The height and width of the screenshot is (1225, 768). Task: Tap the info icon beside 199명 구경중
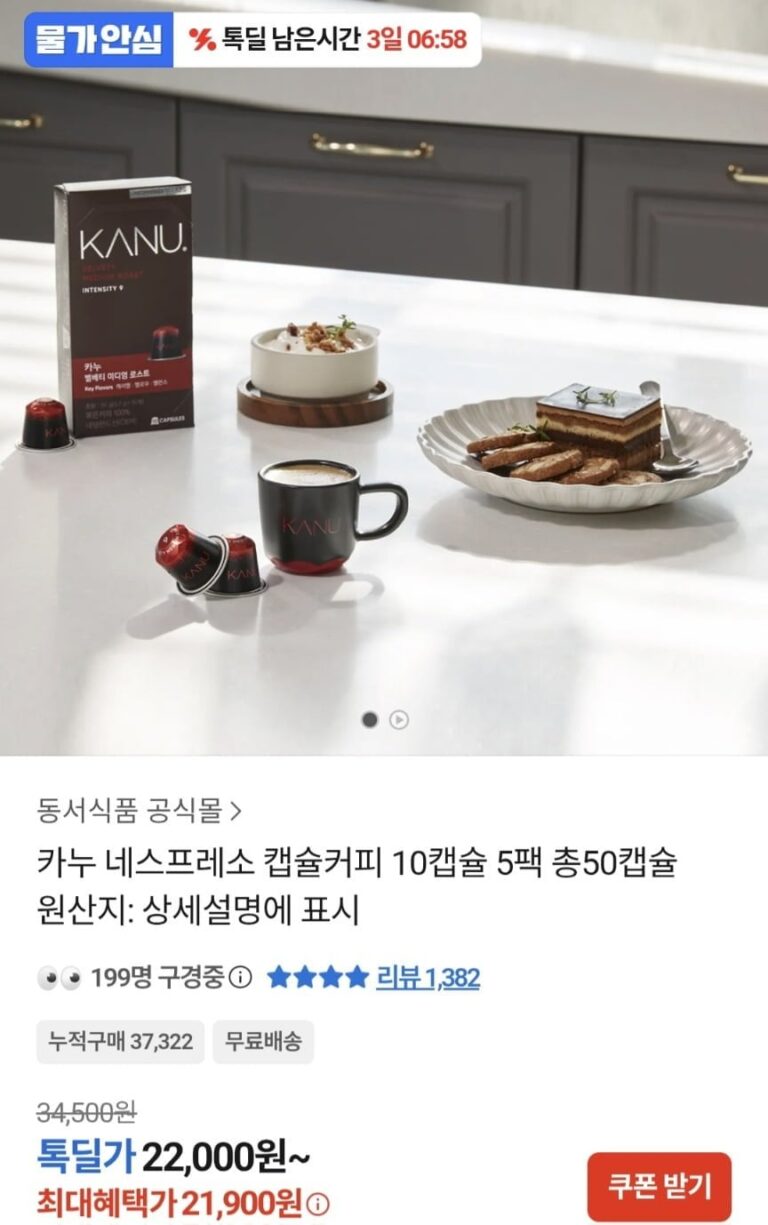240,977
